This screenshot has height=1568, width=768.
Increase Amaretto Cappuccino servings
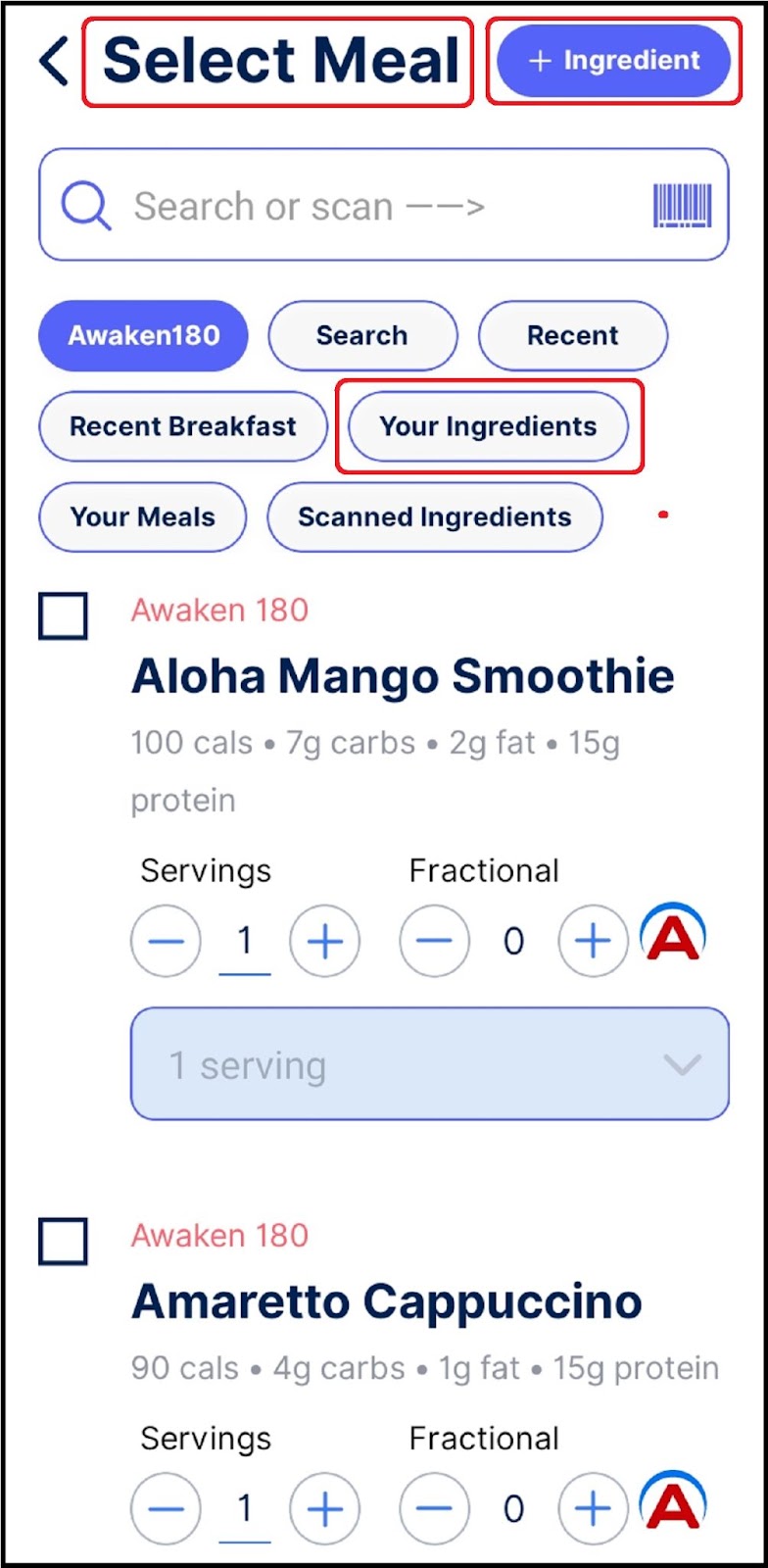(x=324, y=1508)
